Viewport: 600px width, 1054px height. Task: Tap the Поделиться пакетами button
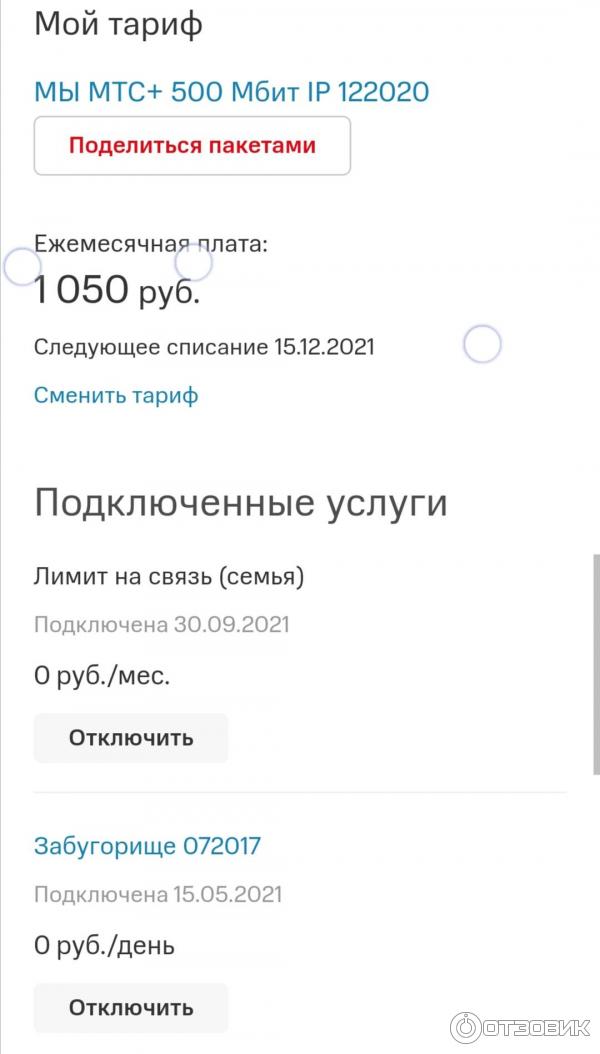click(192, 146)
